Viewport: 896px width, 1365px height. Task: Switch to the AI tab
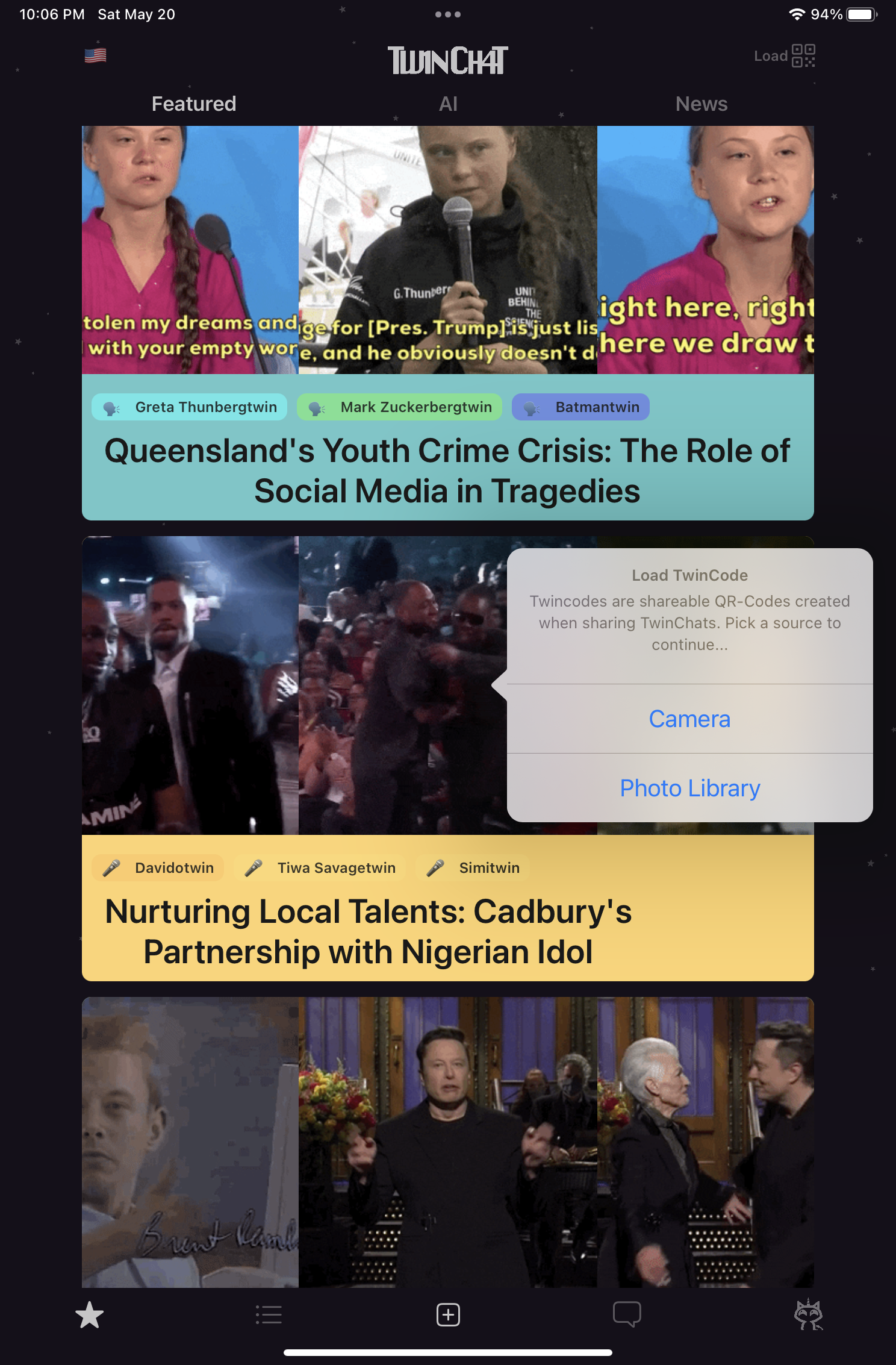(x=448, y=104)
